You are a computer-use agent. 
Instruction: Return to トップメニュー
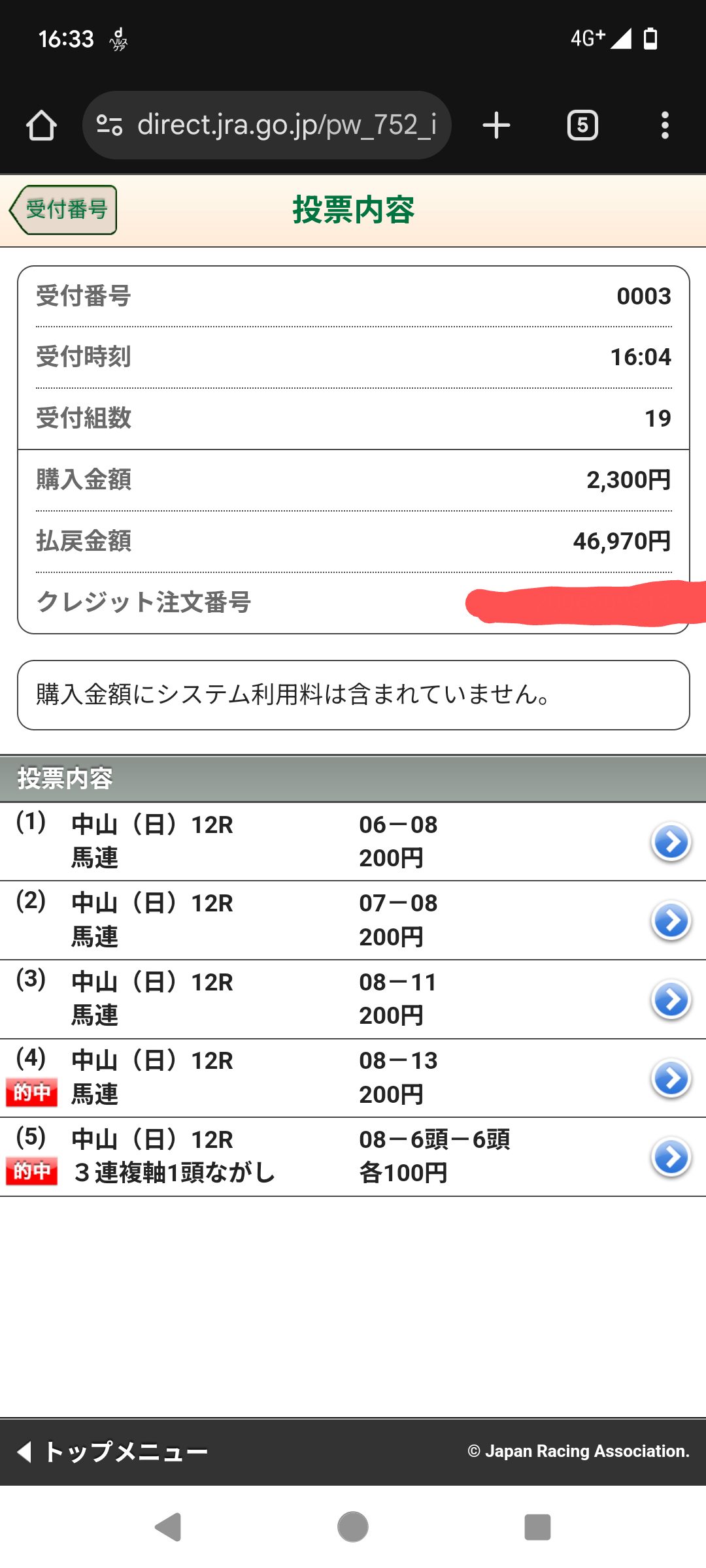point(112,1452)
